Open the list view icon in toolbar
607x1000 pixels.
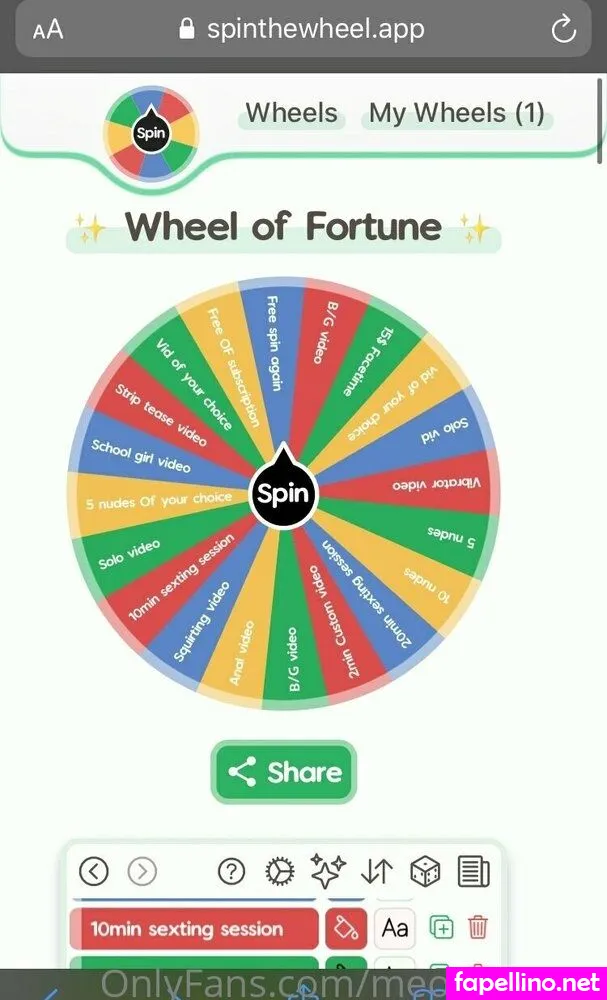tap(474, 871)
